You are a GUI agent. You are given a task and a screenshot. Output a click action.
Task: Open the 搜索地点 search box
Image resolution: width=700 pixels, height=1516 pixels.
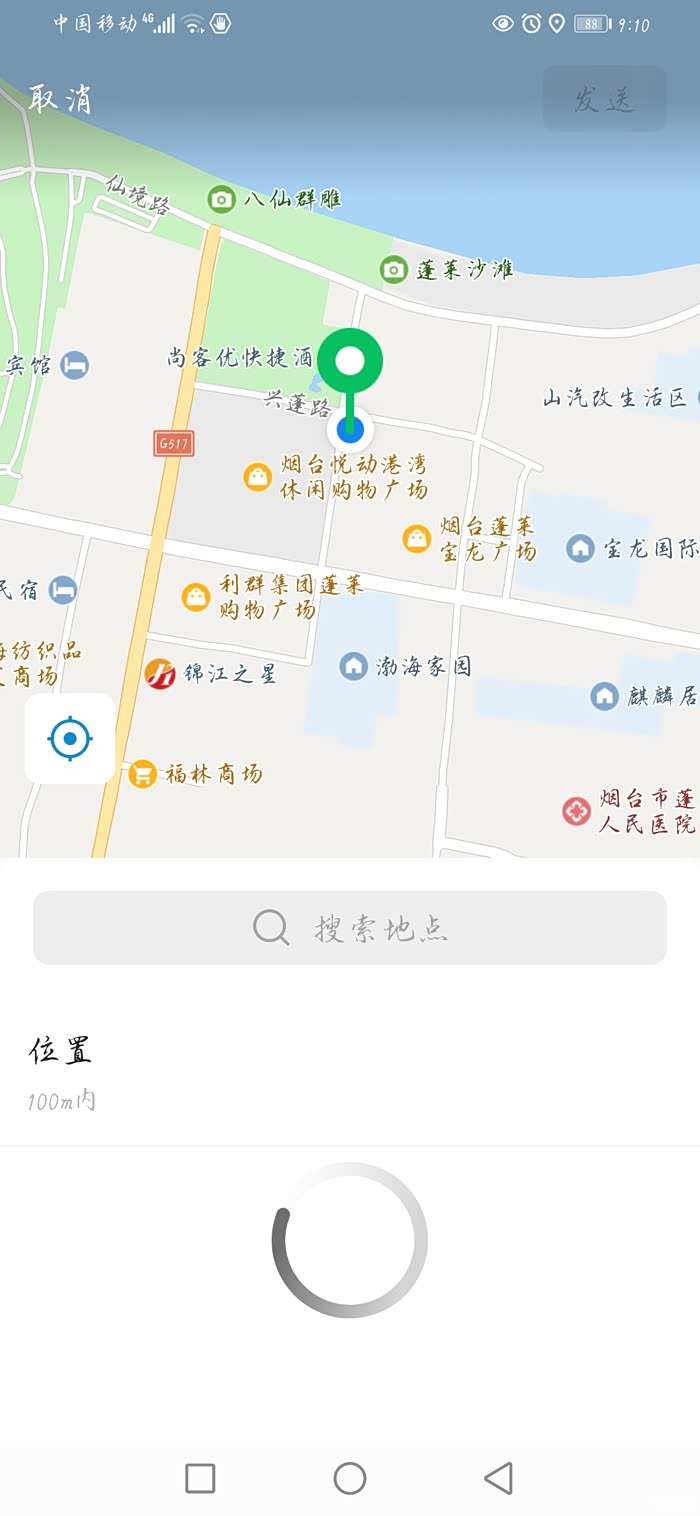click(x=350, y=928)
